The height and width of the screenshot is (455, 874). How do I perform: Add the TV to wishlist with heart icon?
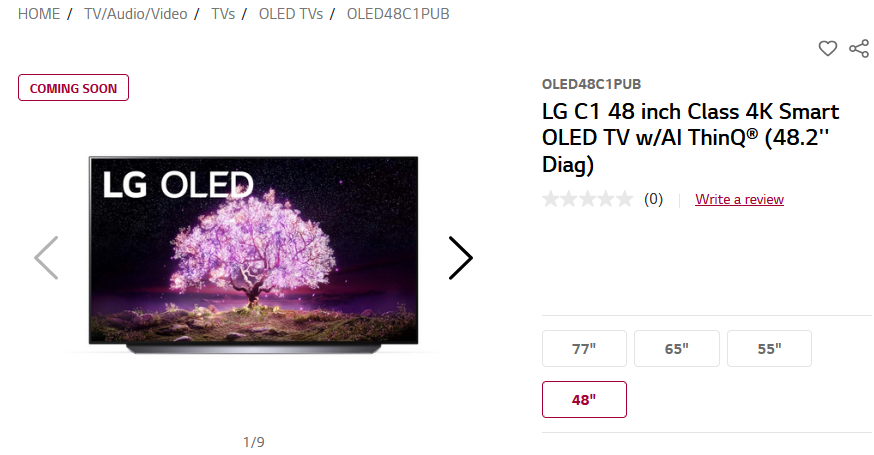pyautogui.click(x=827, y=48)
